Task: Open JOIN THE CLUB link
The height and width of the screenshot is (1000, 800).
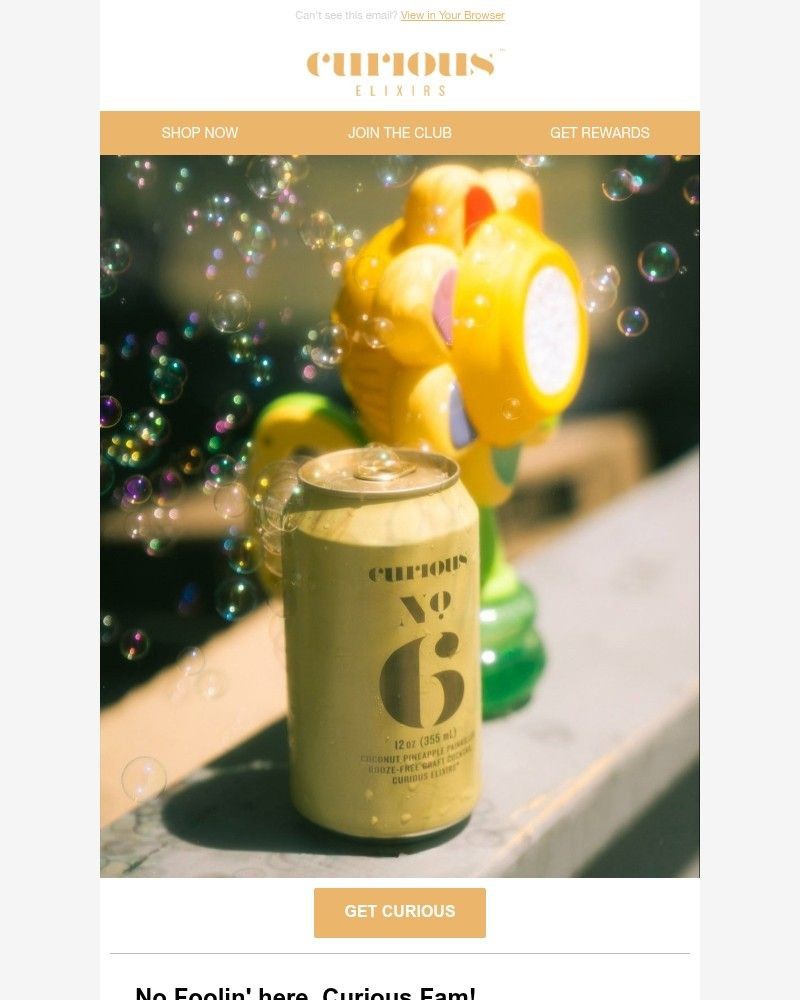Action: click(400, 133)
